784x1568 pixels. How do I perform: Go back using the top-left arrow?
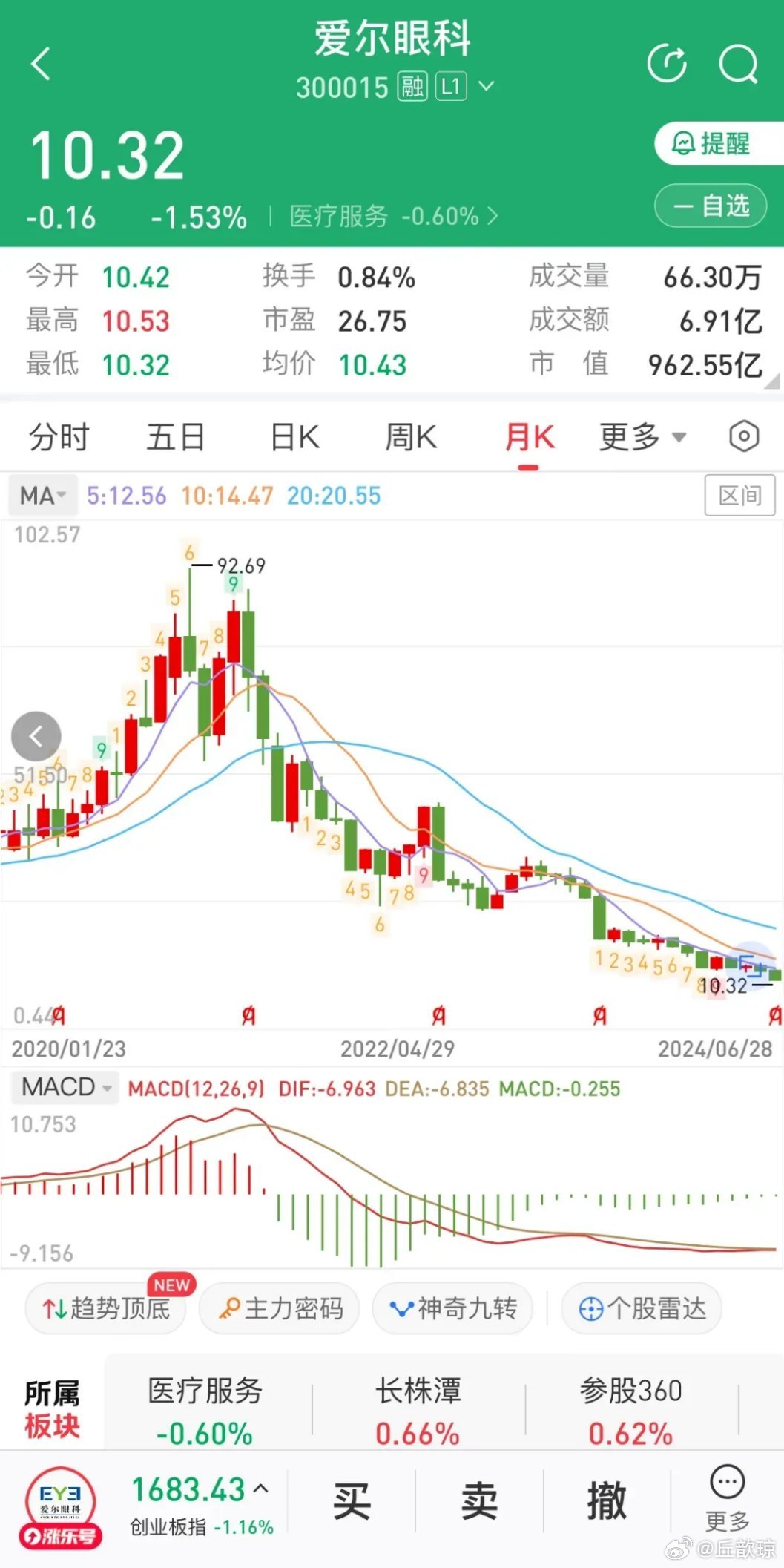pyautogui.click(x=42, y=64)
